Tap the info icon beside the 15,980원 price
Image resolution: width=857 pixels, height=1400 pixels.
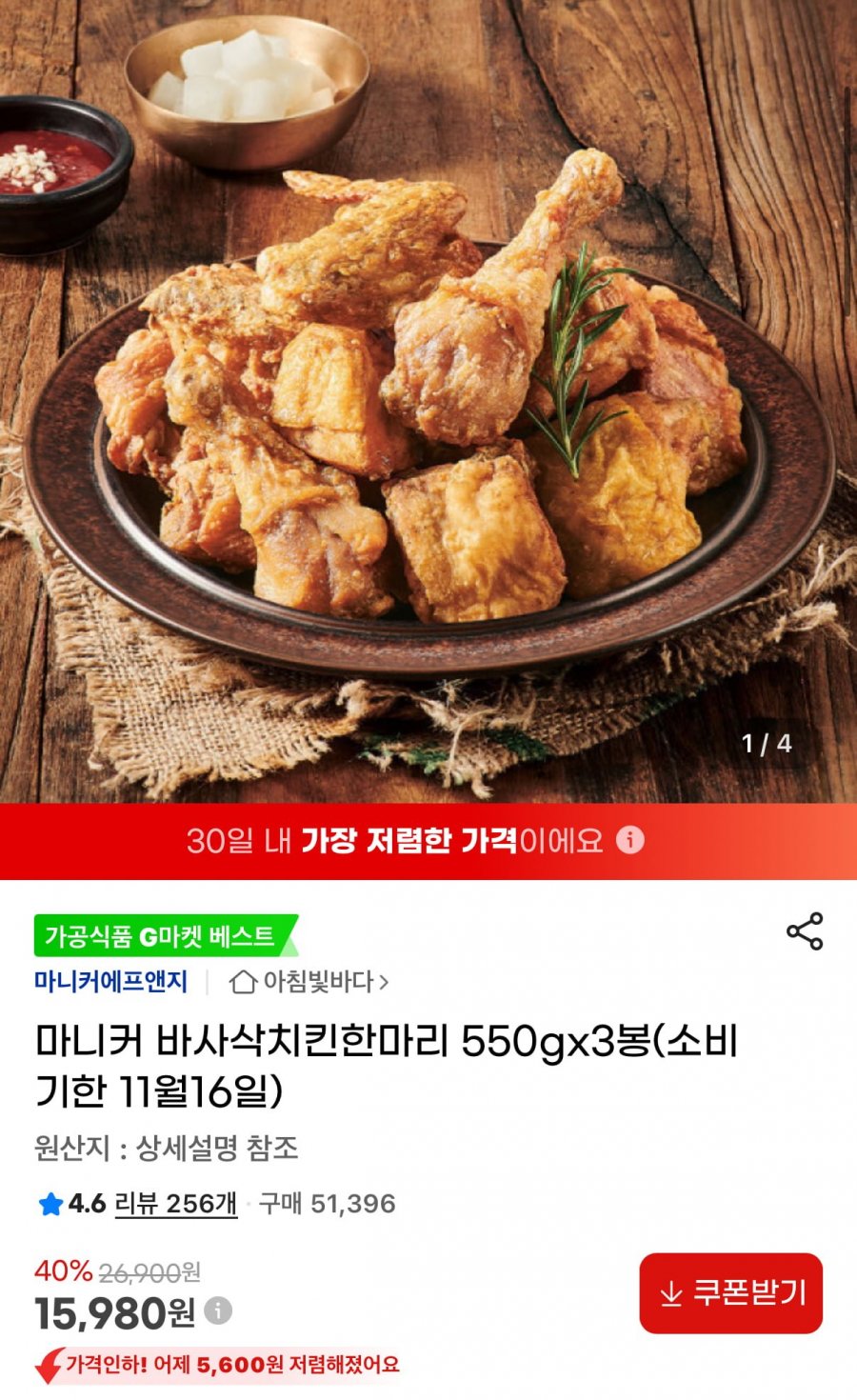pos(218,1311)
